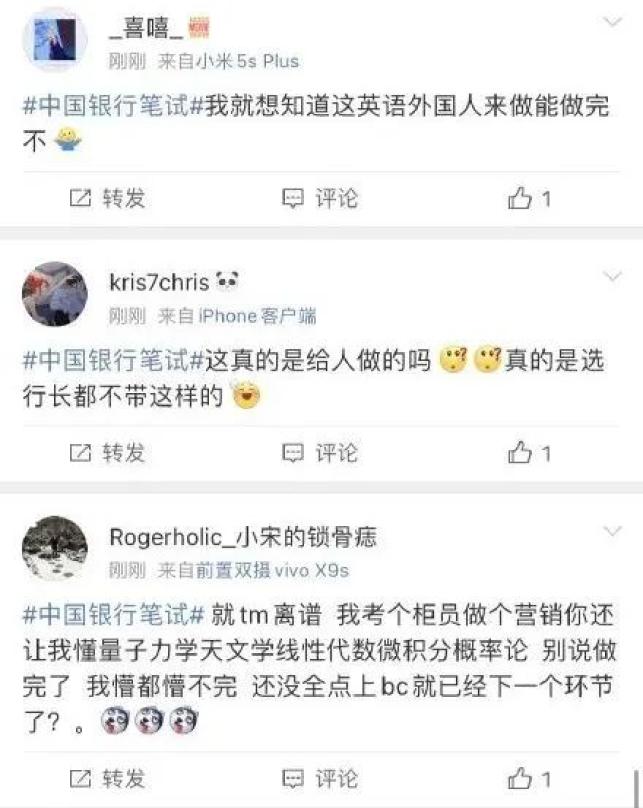Tap 转发 under kris7chris's post
This screenshot has height=808, width=643.
tap(107, 453)
